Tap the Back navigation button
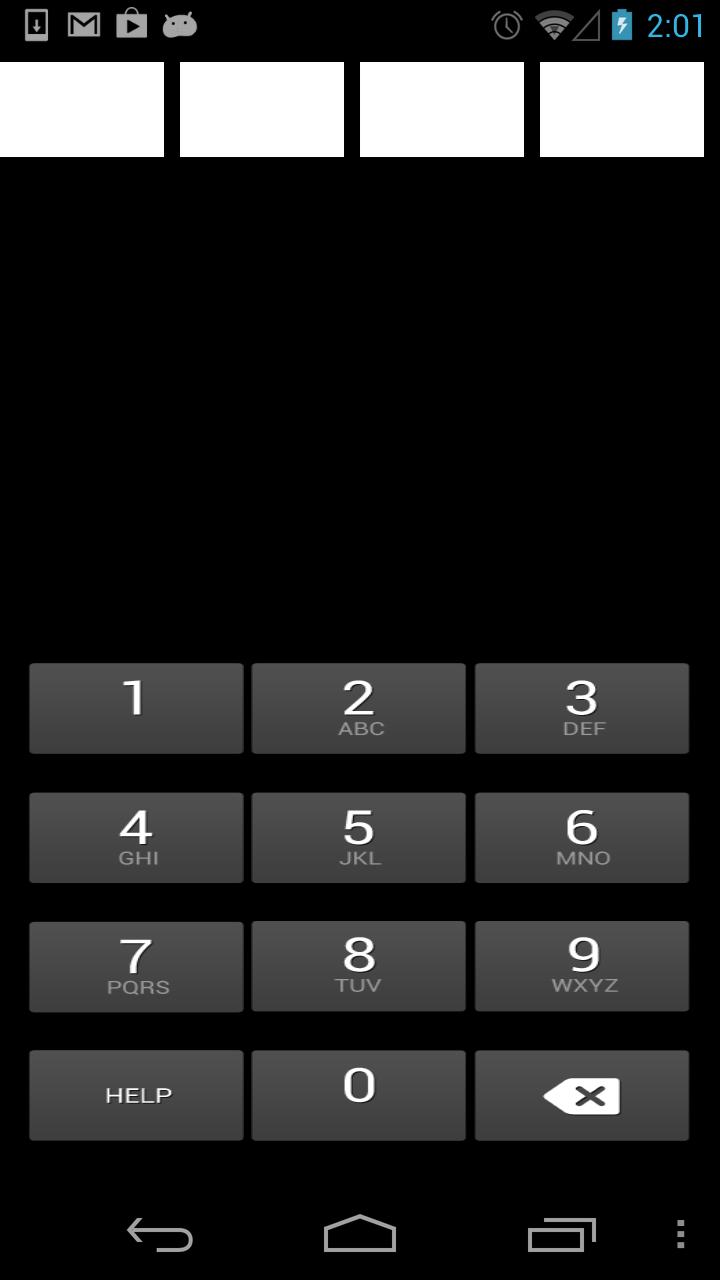Viewport: 720px width, 1280px height. [x=160, y=1237]
